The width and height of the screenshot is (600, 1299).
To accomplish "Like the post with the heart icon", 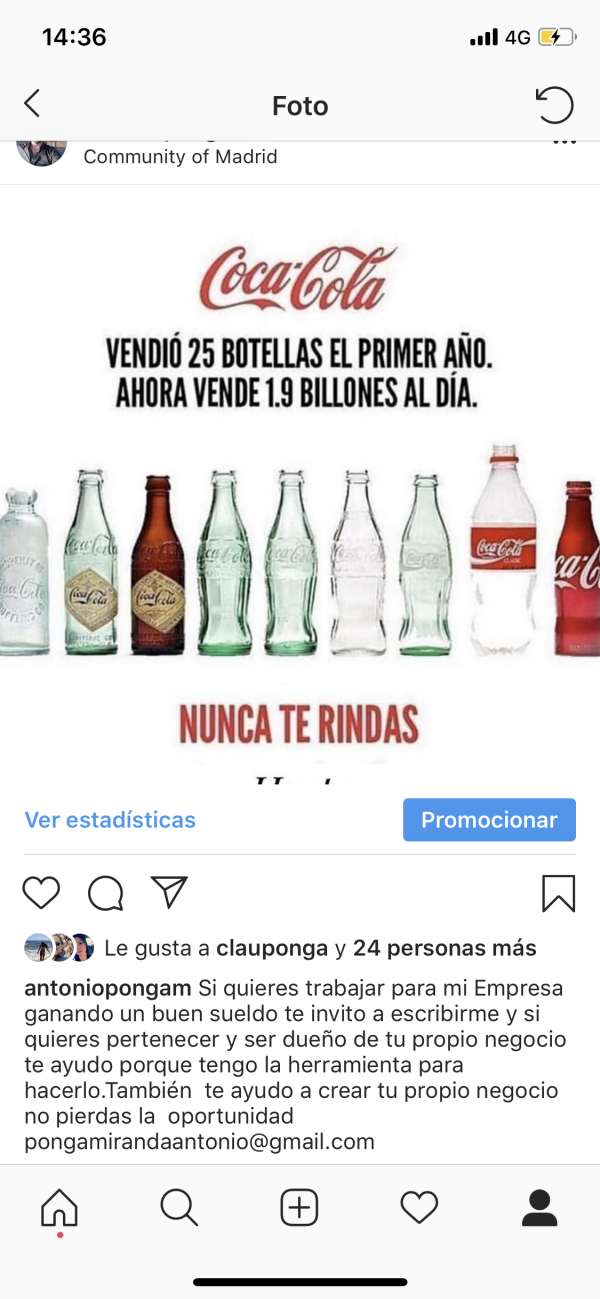I will 41,892.
